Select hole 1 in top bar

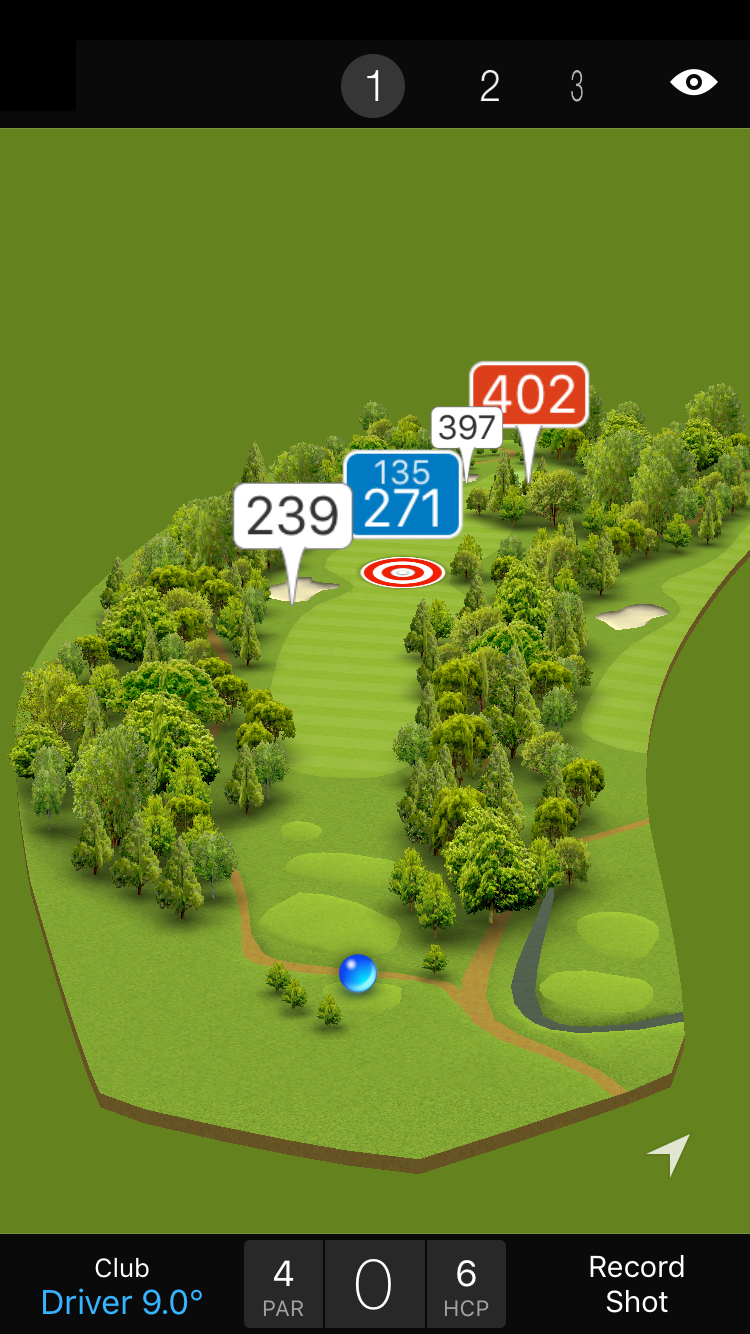click(x=373, y=87)
